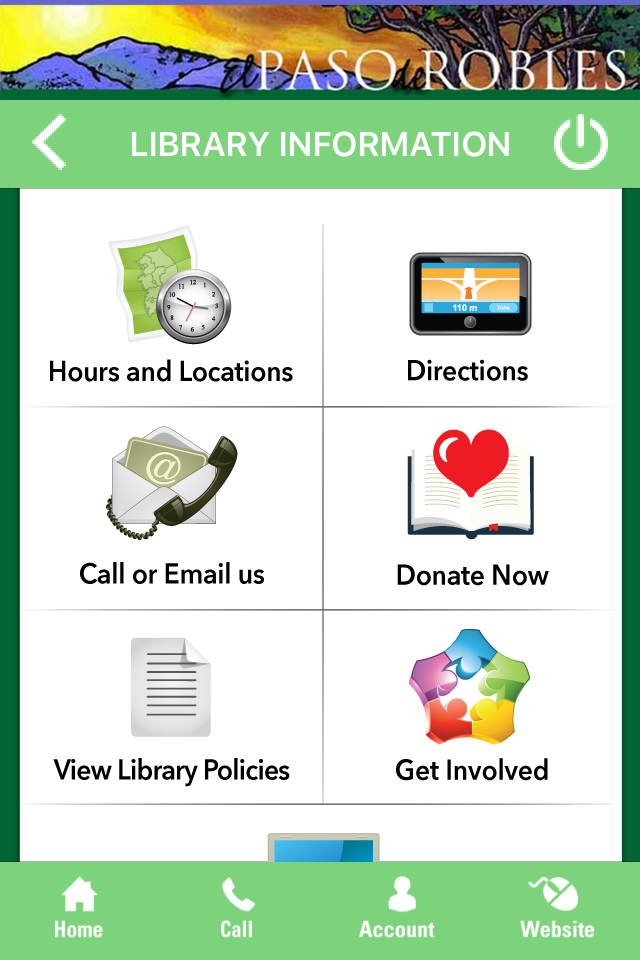The image size is (640, 960).
Task: Open Get Involved
Action: [x=472, y=707]
